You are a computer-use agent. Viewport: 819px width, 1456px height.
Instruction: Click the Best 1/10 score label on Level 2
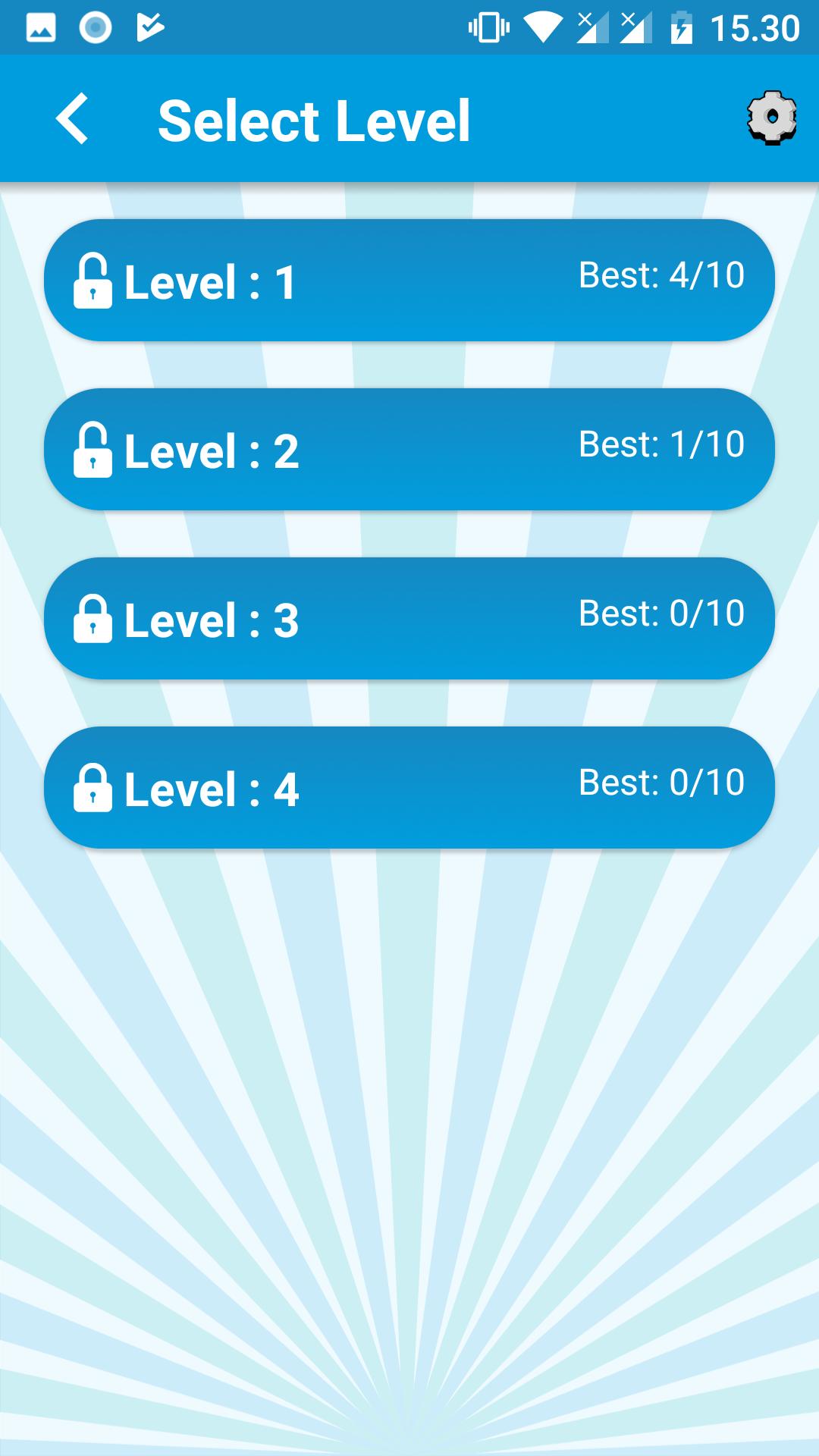tap(661, 444)
